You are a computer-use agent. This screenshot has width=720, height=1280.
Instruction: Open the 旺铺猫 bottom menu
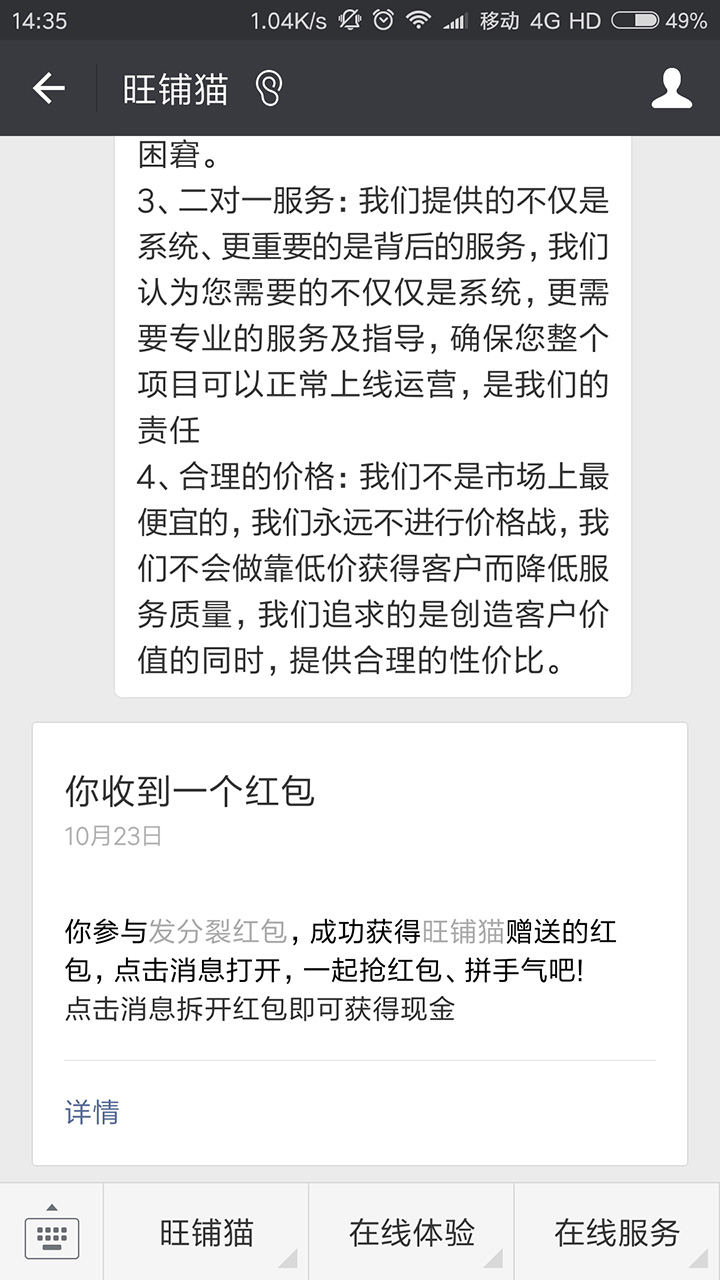[206, 1232]
